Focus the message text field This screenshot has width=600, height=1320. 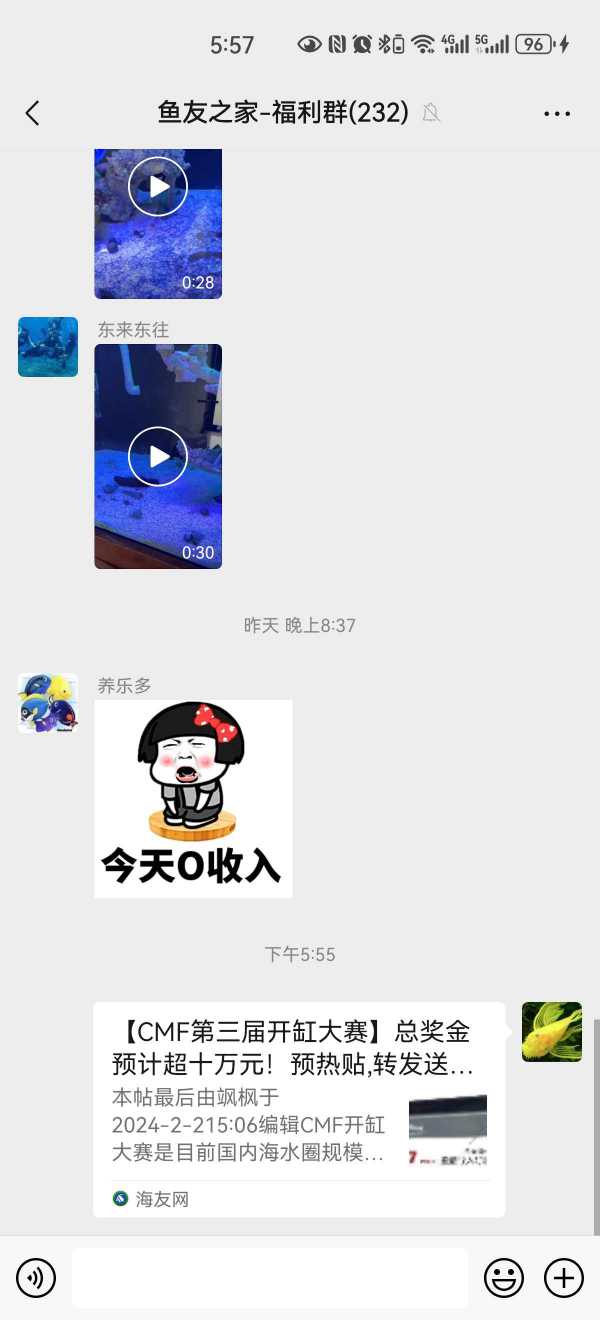tap(270, 1278)
